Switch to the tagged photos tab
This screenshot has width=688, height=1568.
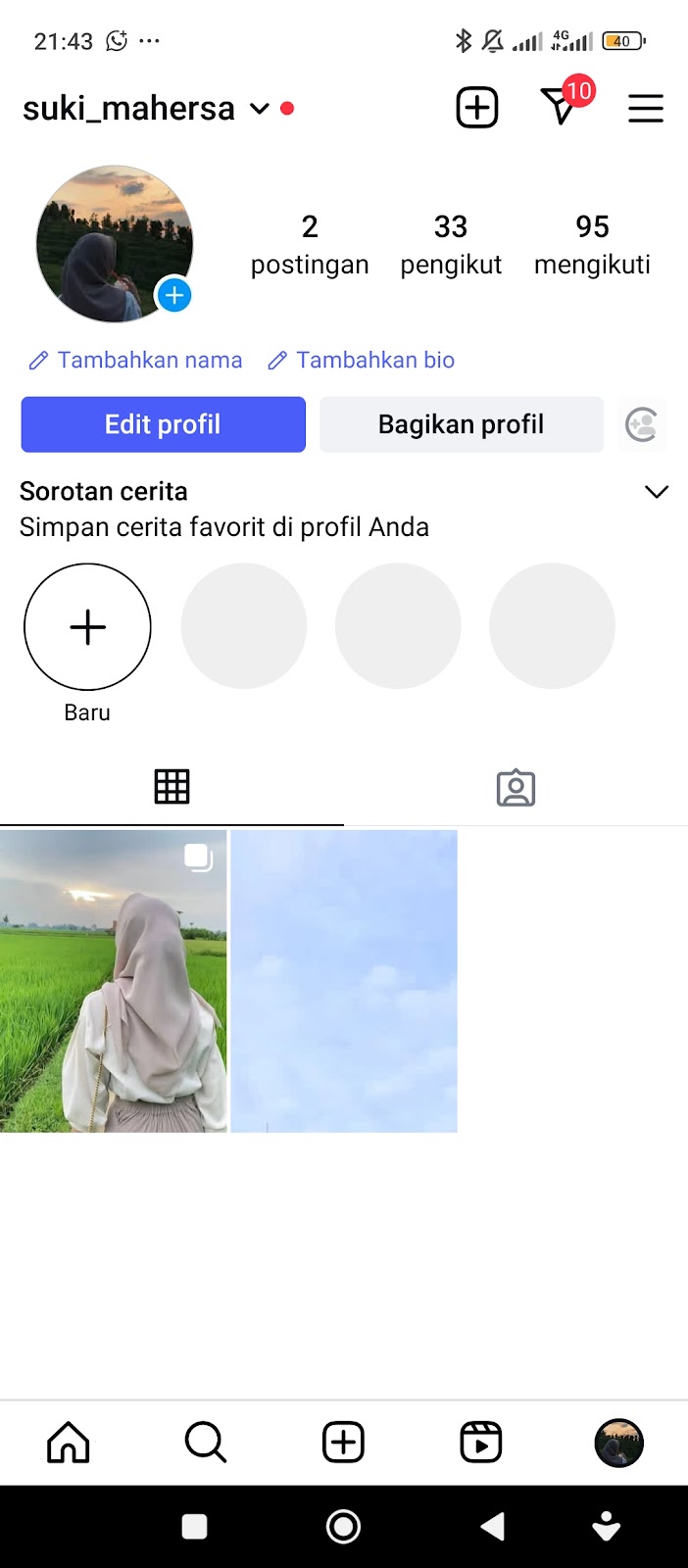[516, 787]
